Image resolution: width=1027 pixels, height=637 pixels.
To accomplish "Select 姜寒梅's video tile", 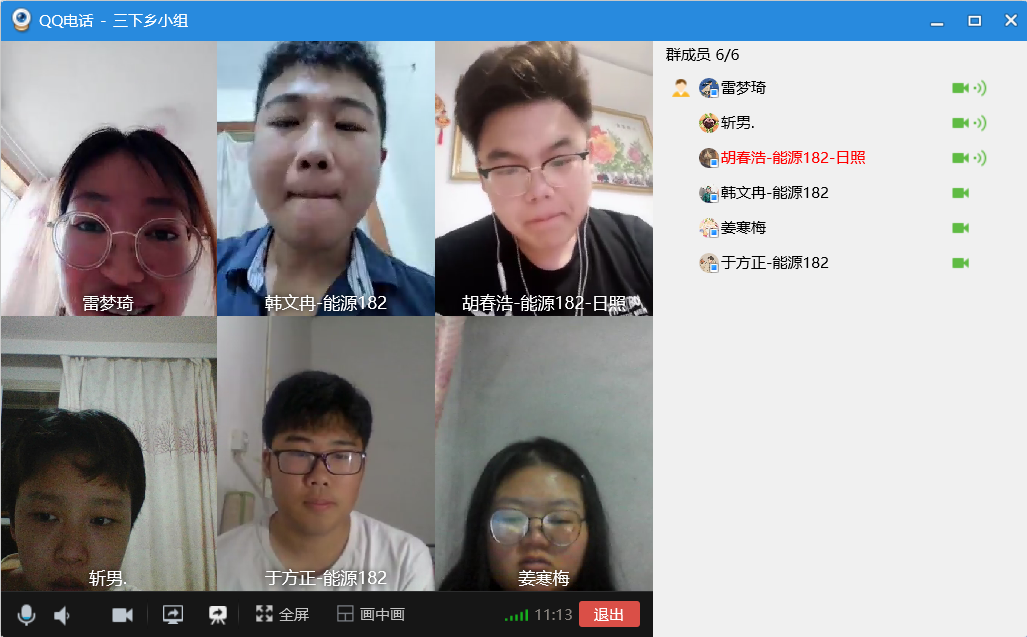I will pos(543,453).
